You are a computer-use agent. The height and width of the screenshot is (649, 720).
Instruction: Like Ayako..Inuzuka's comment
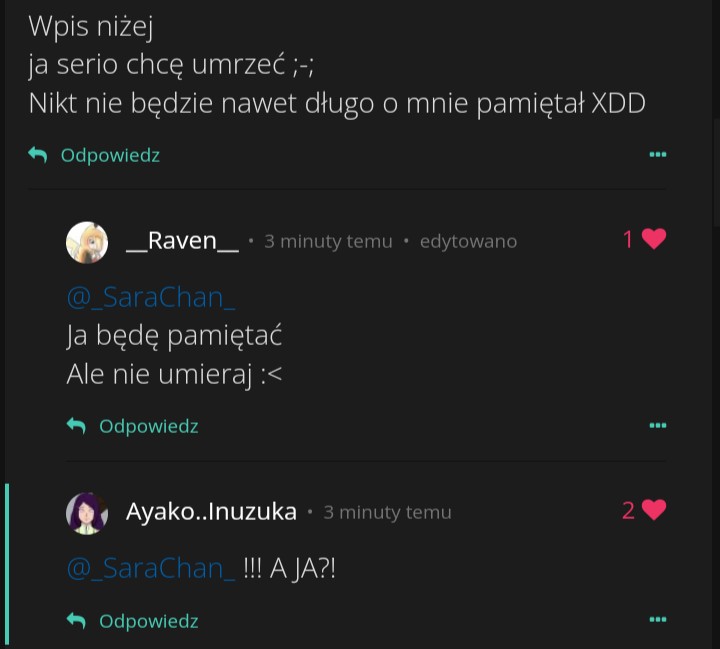[x=653, y=510]
